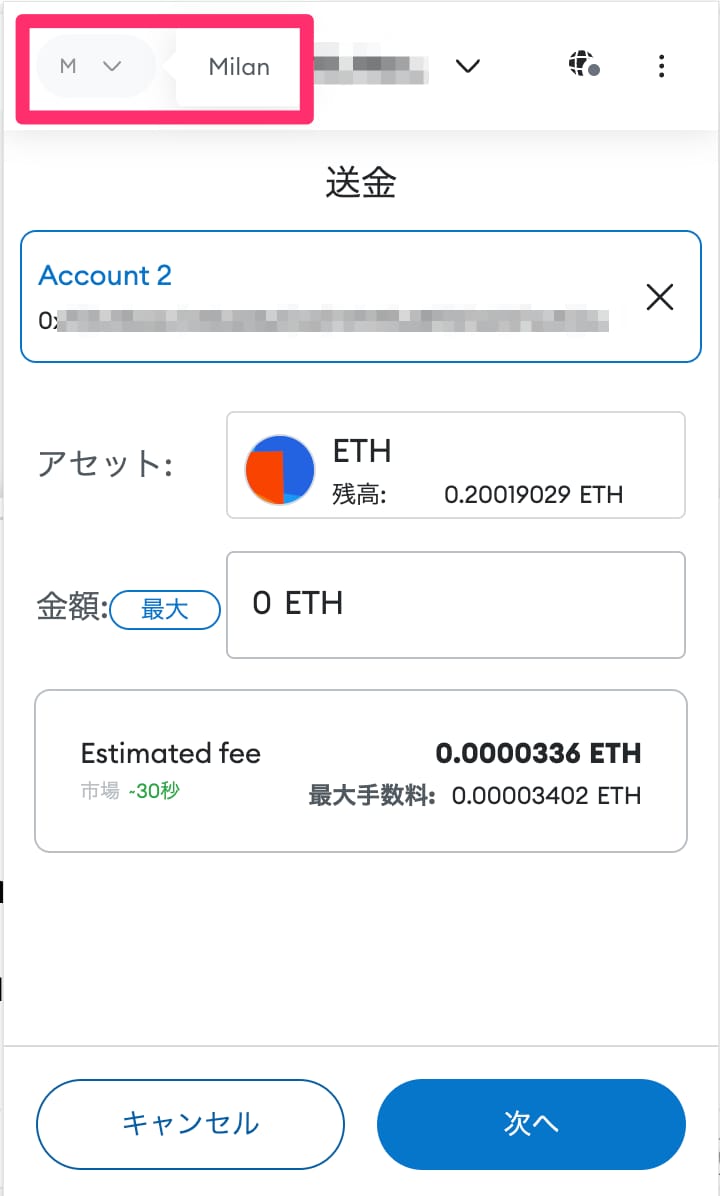Clear the Account 2 recipient
Screen dimensions: 720x1196
(x=659, y=297)
